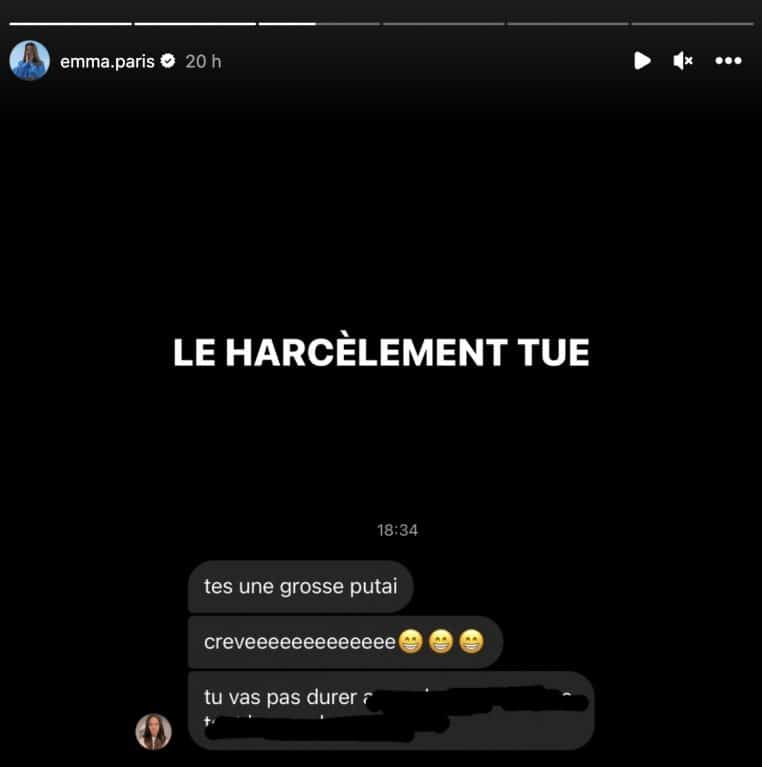Resume story playback

[642, 61]
